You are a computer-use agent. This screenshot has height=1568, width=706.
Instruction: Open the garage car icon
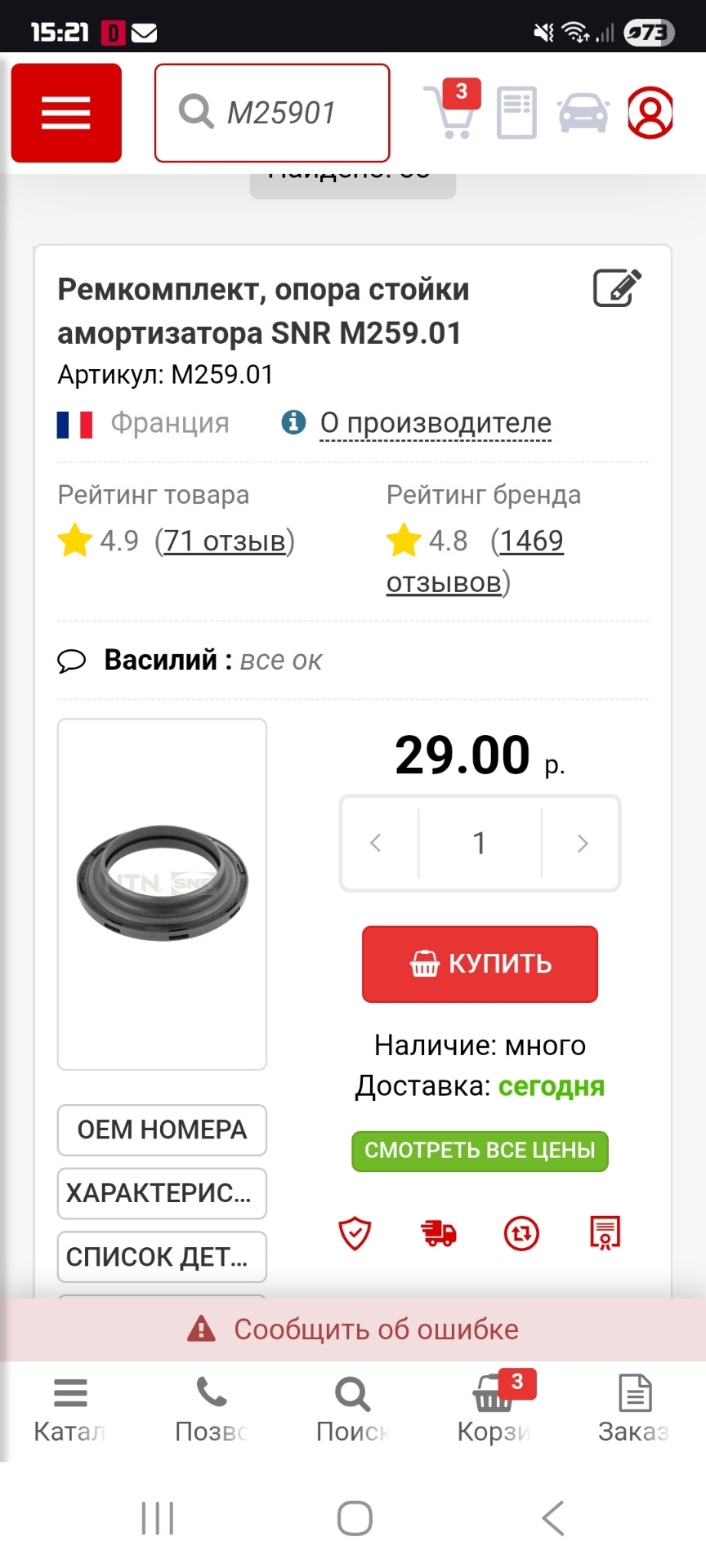tap(583, 113)
